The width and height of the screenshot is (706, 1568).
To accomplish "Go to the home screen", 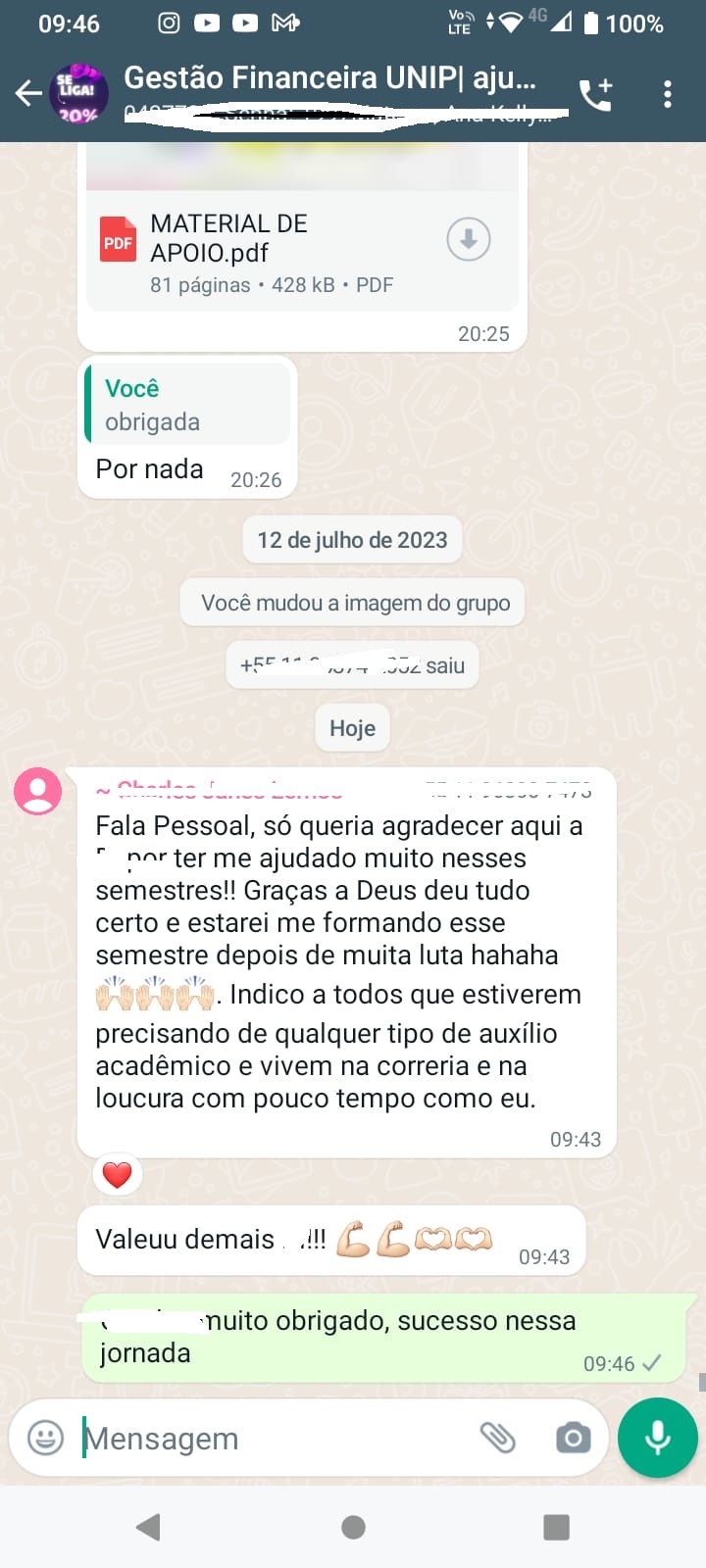I will point(353,1527).
